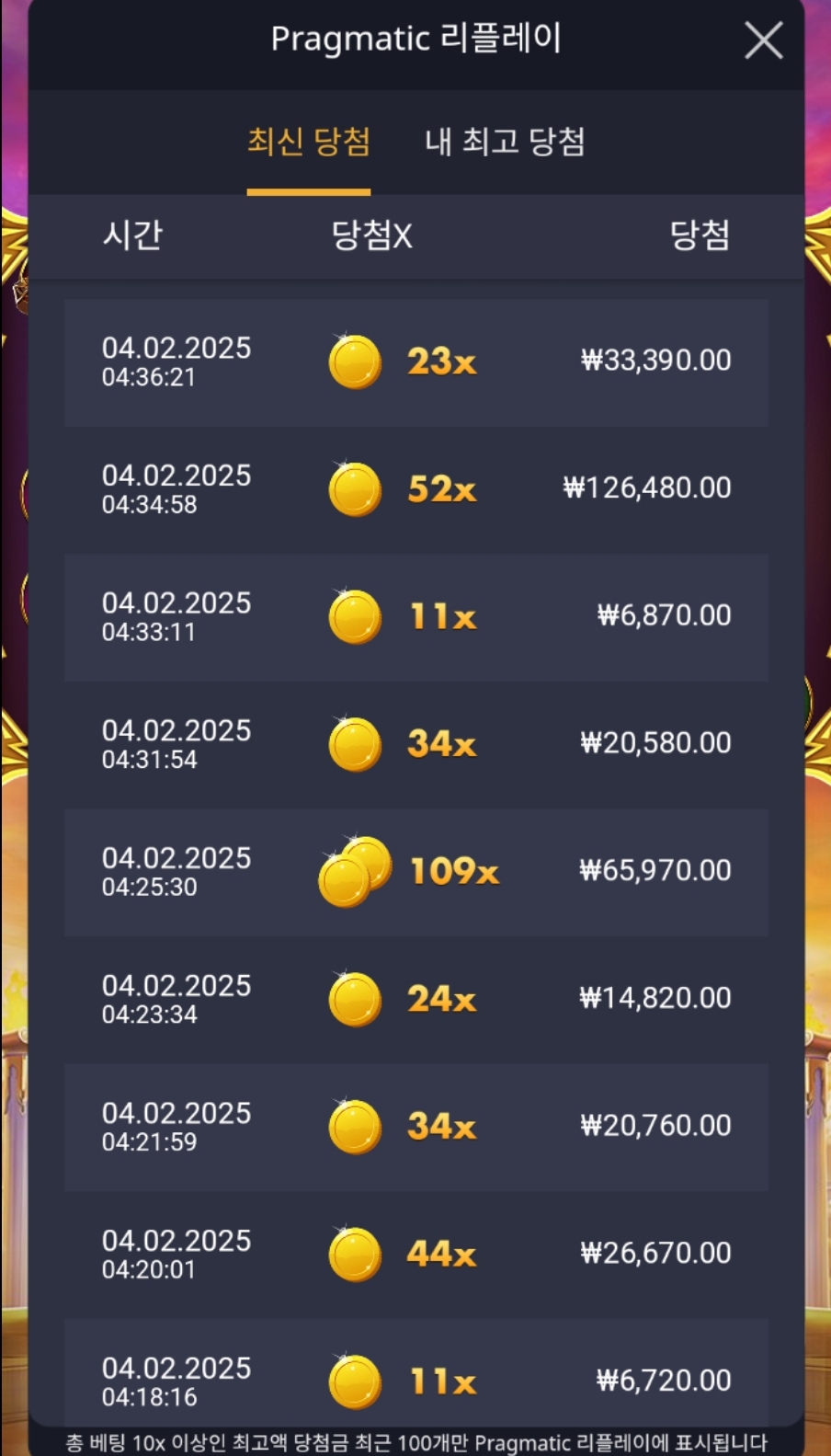Open the 24x win replay from 04:23:34

click(415, 999)
